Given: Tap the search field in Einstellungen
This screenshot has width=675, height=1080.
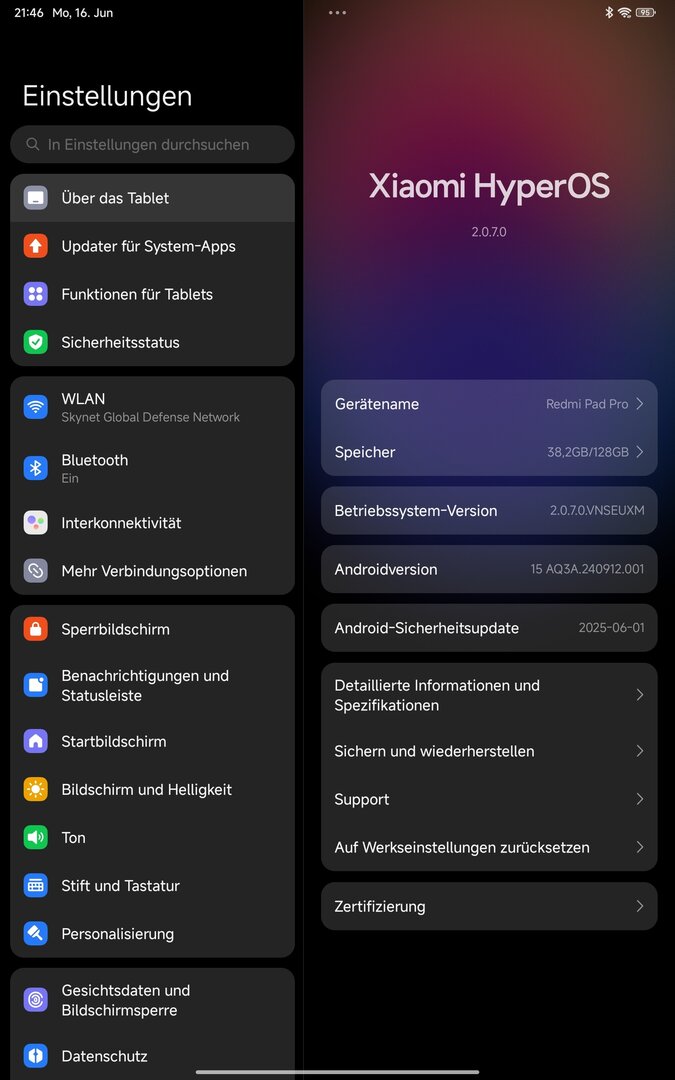Looking at the screenshot, I should (152, 144).
